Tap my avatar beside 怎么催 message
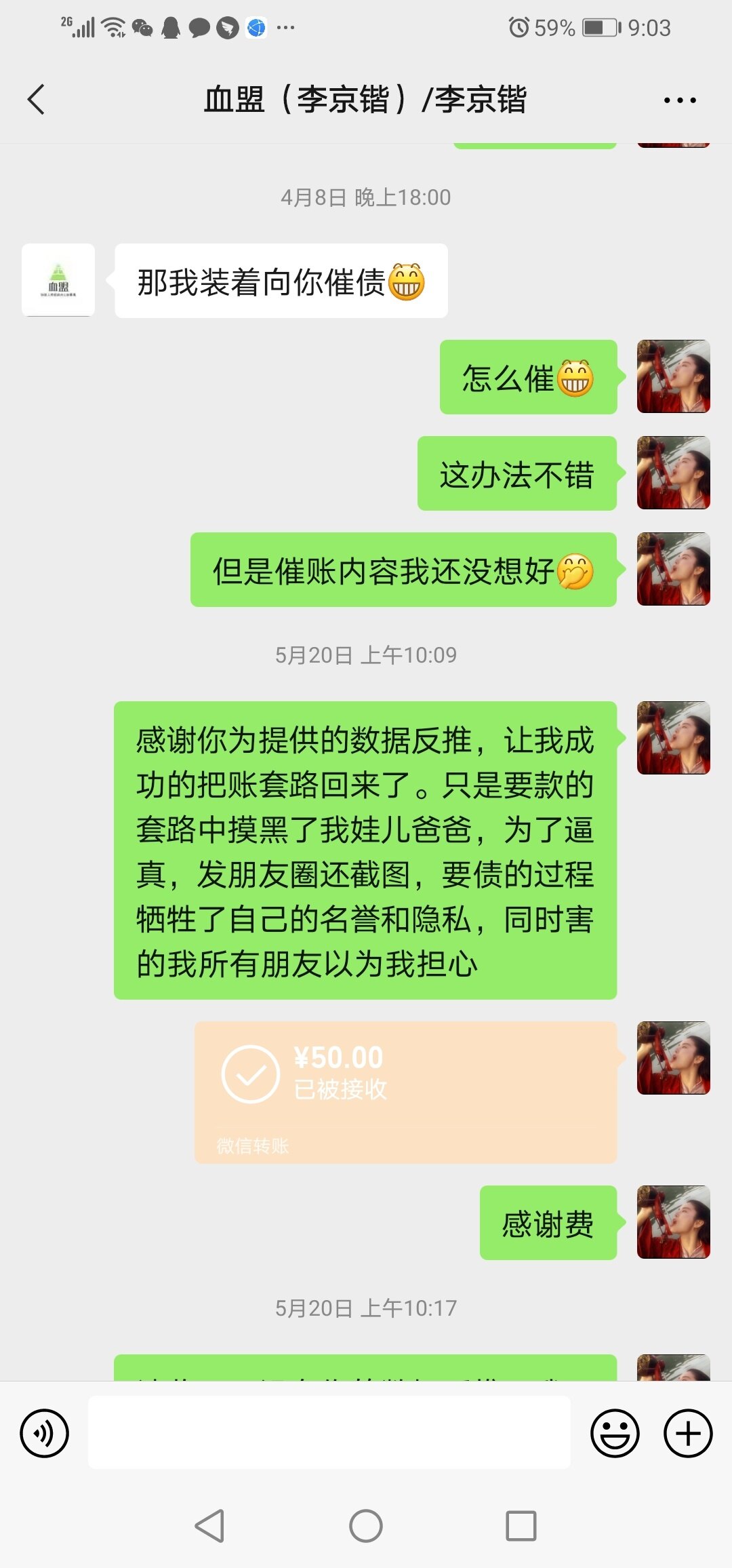 [x=673, y=376]
